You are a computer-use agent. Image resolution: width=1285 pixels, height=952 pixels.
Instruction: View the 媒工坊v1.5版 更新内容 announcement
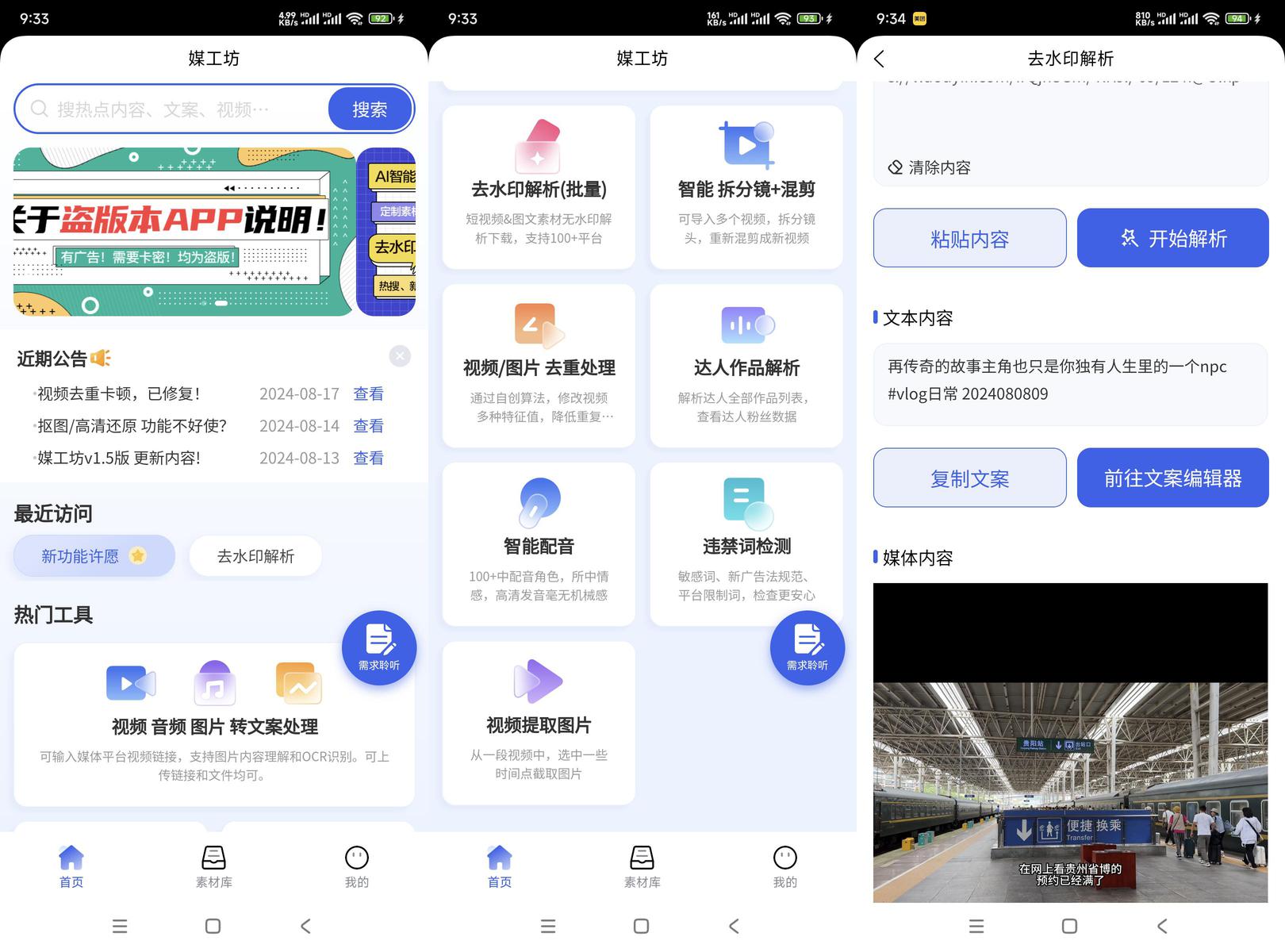(368, 458)
